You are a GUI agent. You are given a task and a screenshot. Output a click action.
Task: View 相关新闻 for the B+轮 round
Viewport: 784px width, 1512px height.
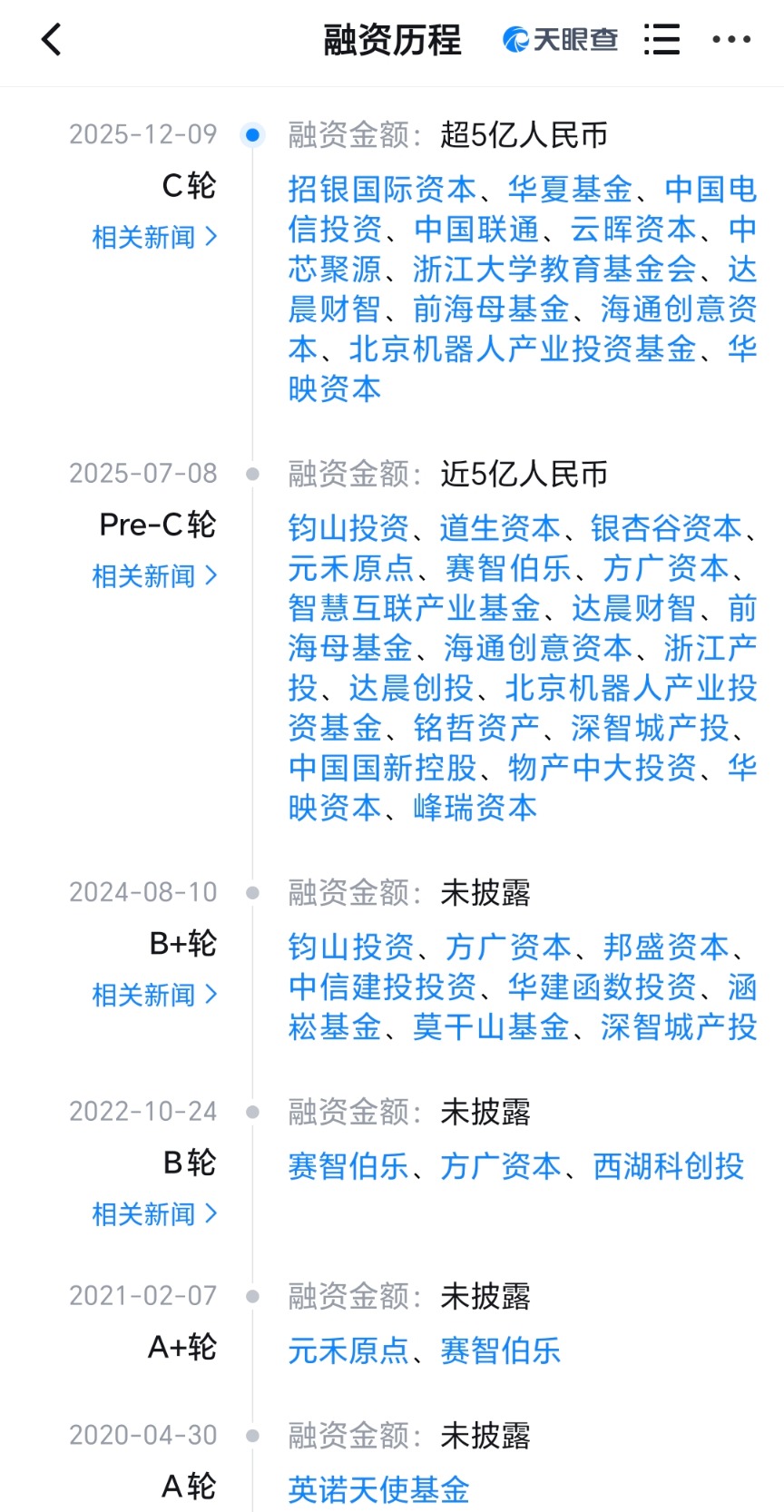(x=154, y=996)
